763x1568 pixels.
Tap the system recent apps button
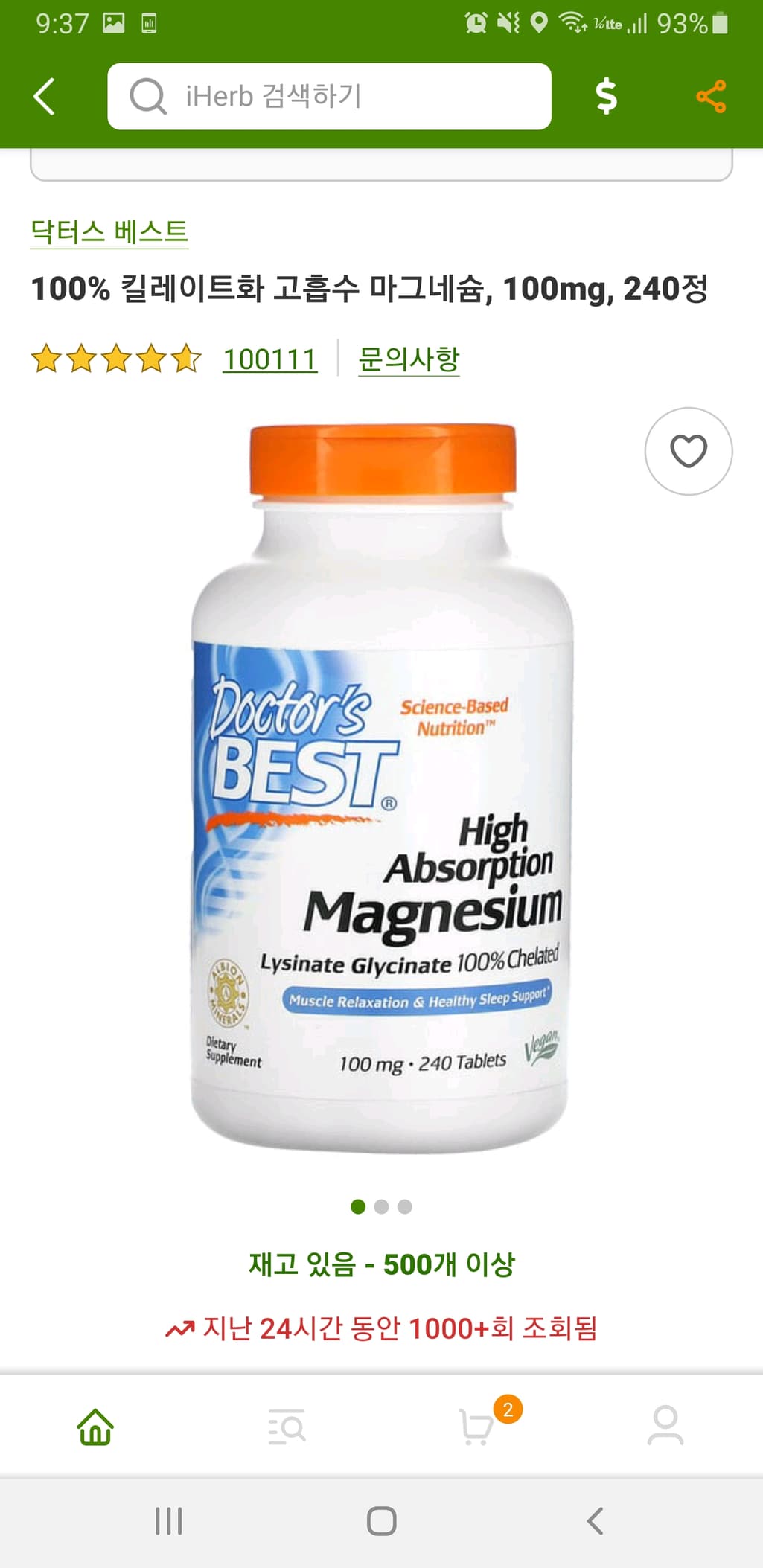tap(169, 1521)
